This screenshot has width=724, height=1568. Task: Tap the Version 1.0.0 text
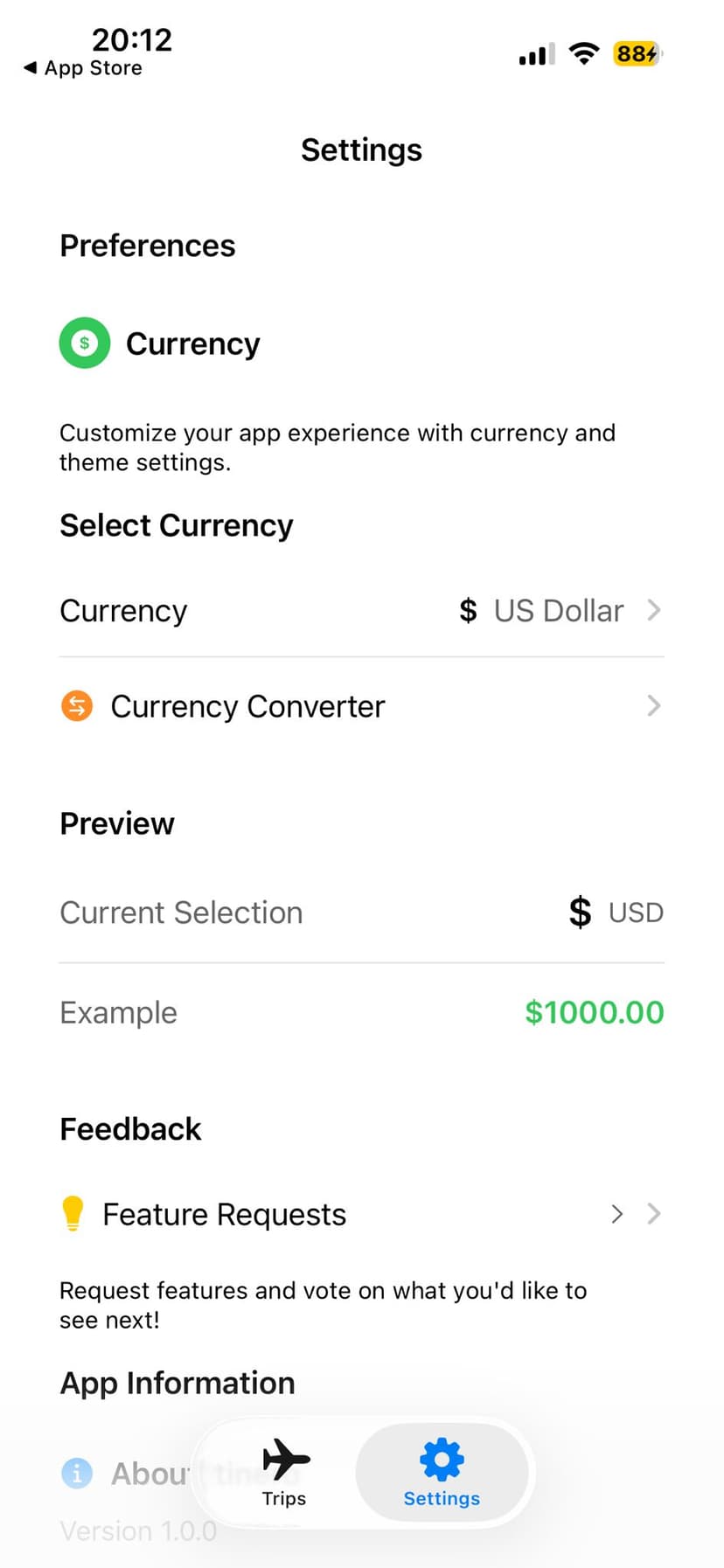coord(138,1530)
